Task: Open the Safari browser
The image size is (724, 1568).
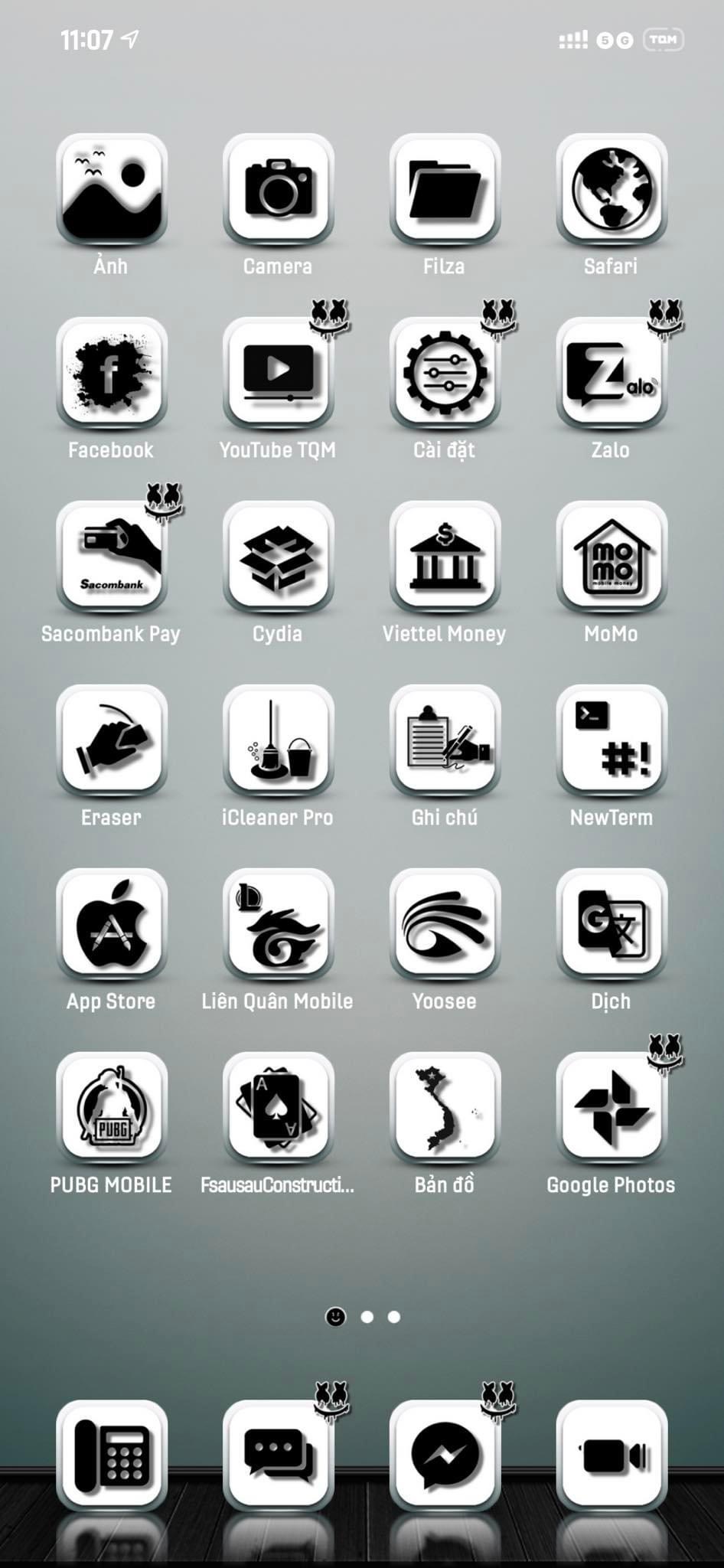Action: (611, 190)
